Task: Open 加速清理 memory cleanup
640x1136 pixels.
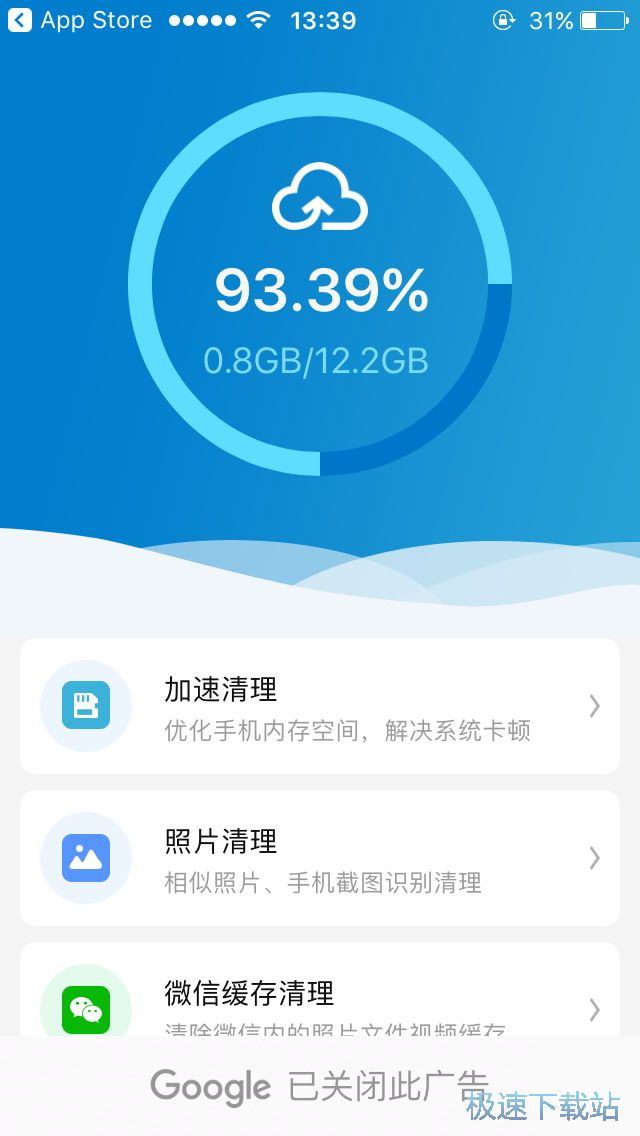Action: click(320, 706)
